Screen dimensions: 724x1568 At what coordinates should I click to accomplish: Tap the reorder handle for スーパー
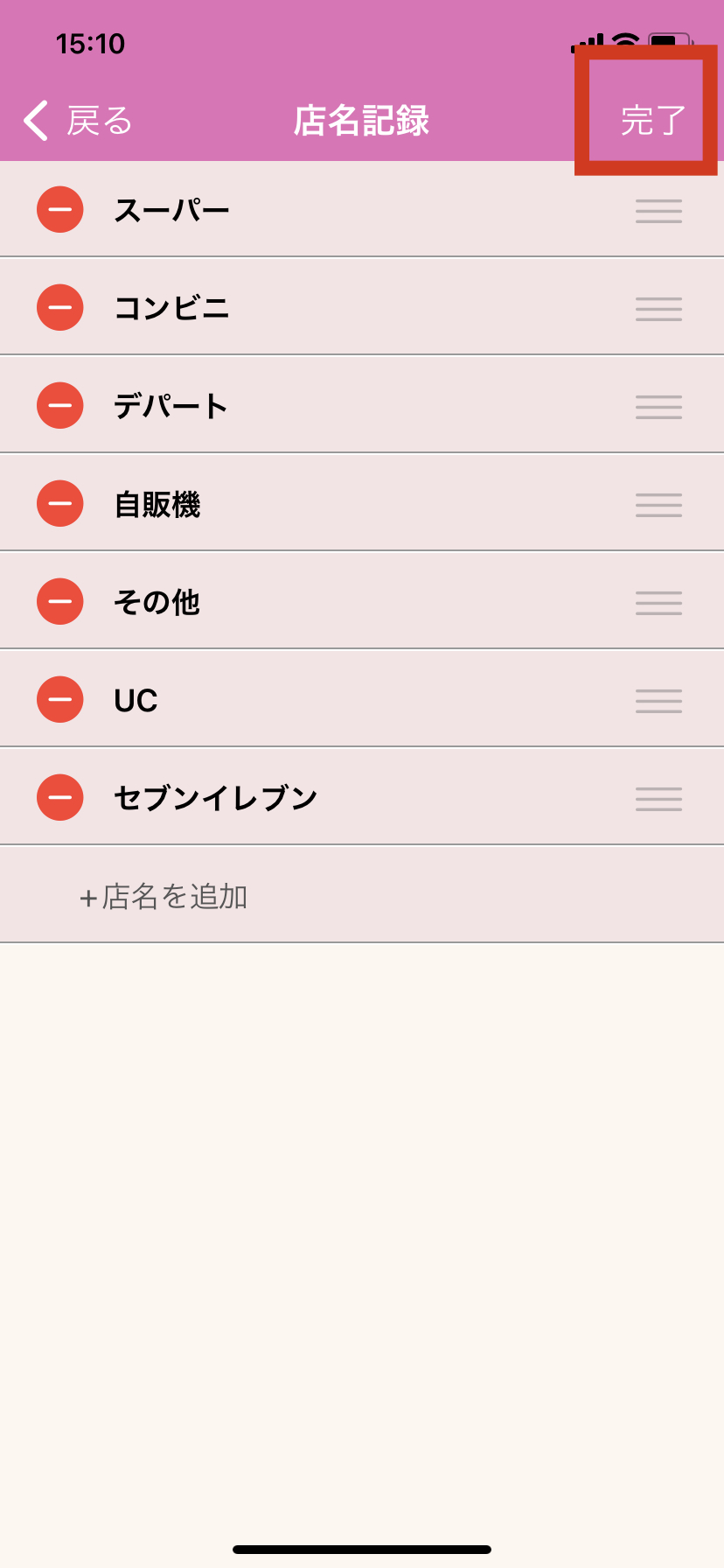point(658,211)
